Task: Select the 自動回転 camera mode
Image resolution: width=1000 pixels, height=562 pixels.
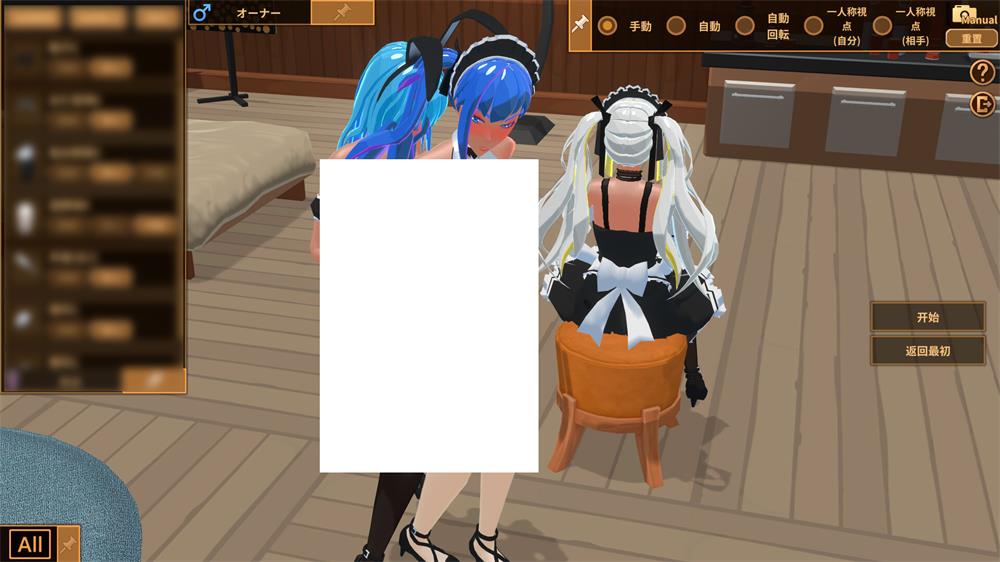Action: click(x=744, y=26)
